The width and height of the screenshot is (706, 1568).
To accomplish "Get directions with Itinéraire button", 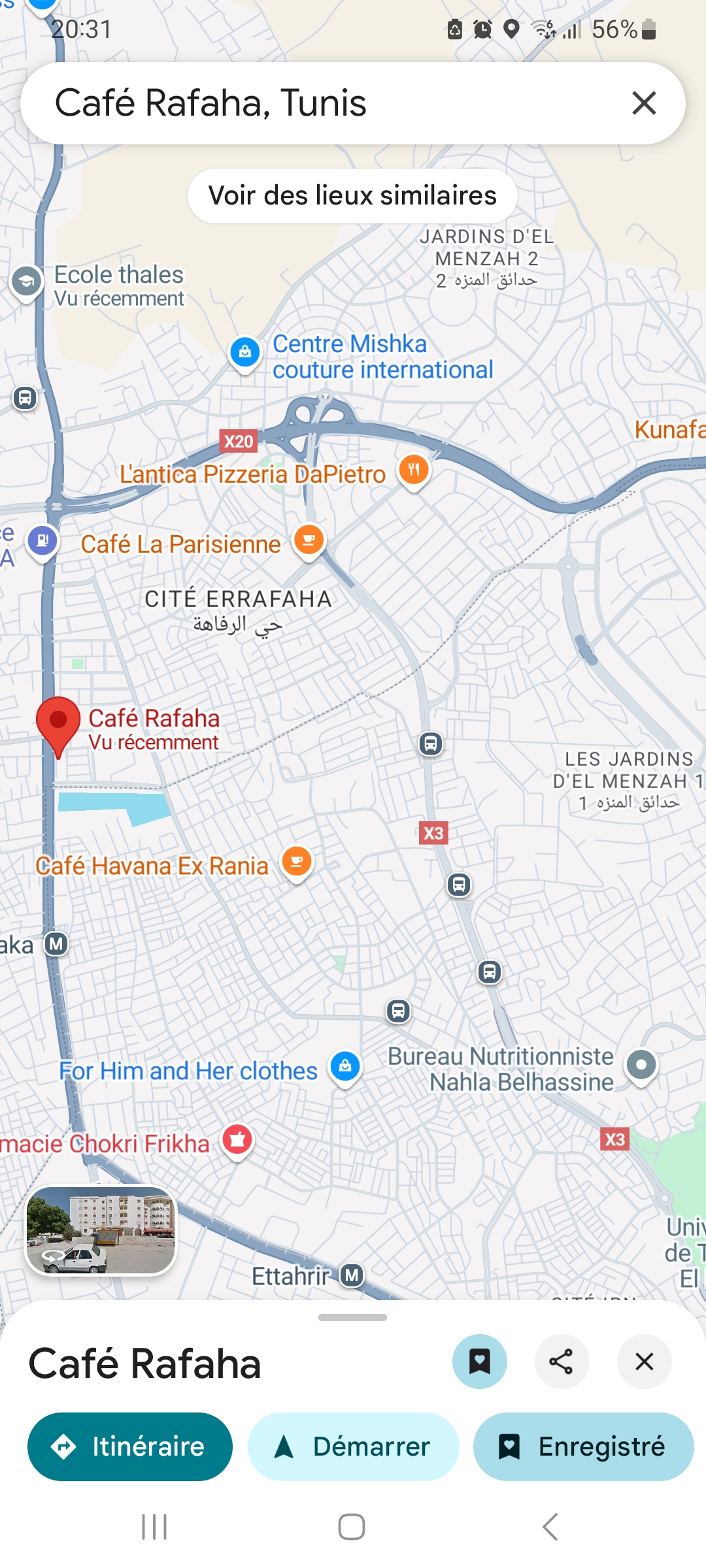I will [x=130, y=1446].
